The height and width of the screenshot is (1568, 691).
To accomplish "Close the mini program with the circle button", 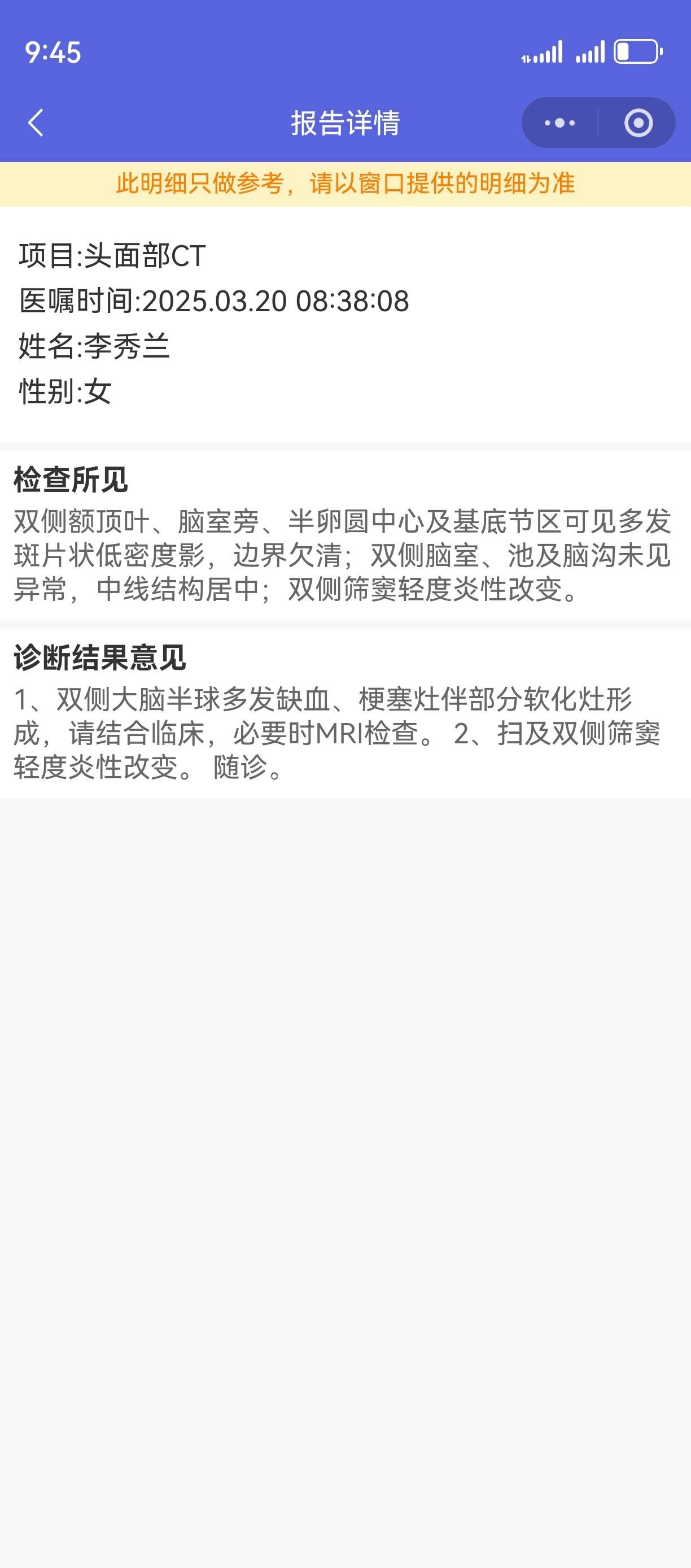I will [638, 123].
